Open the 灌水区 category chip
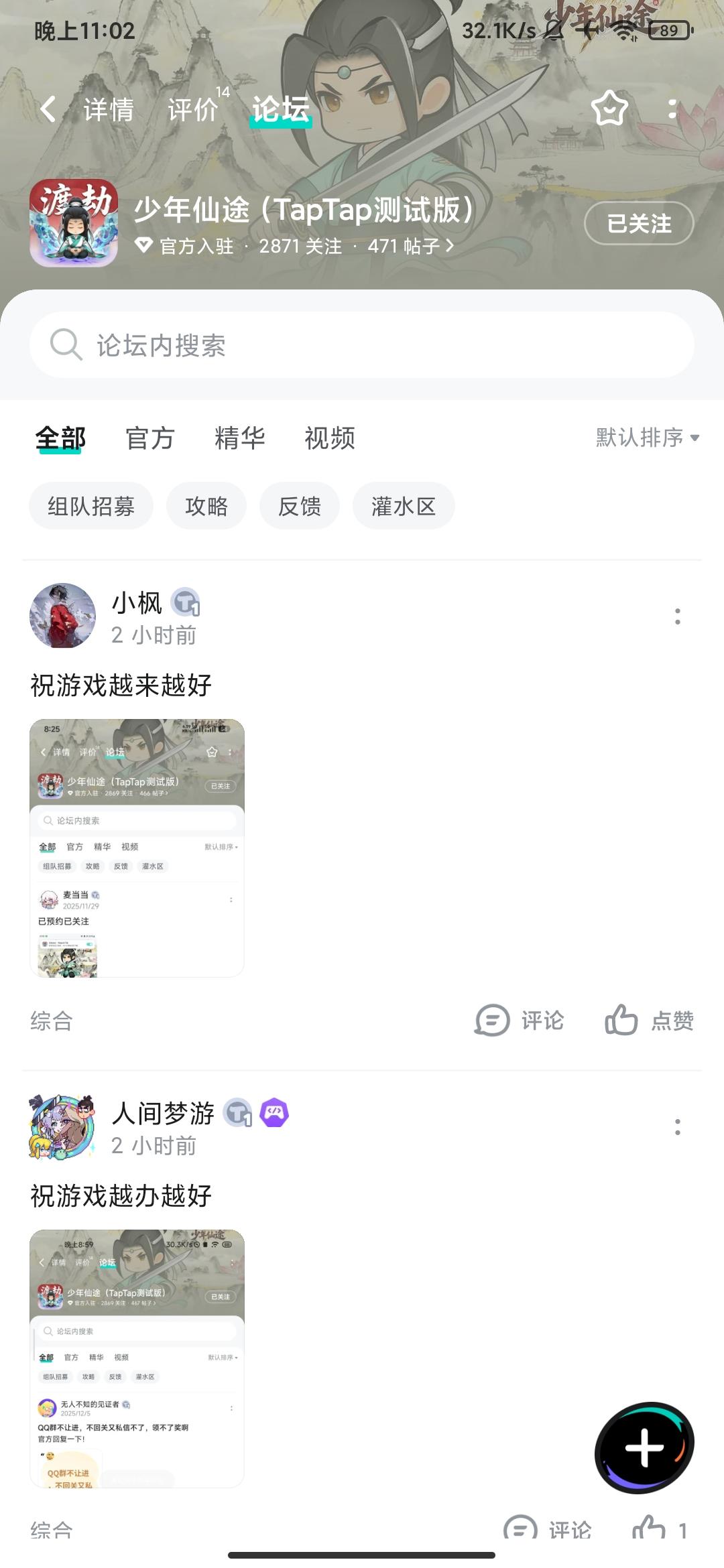 coord(404,506)
